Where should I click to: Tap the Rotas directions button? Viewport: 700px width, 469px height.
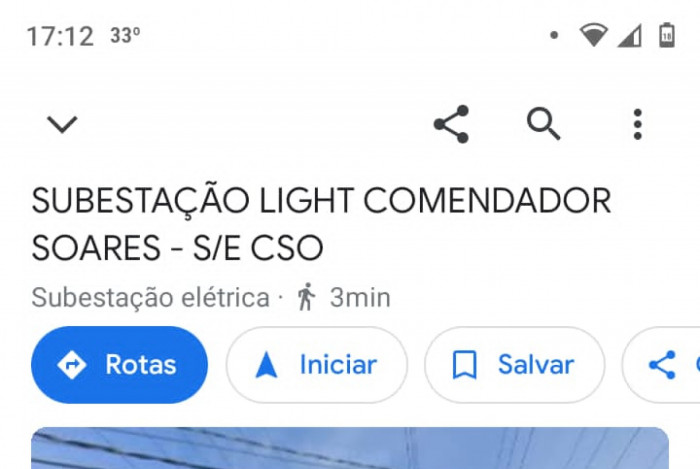coord(119,365)
